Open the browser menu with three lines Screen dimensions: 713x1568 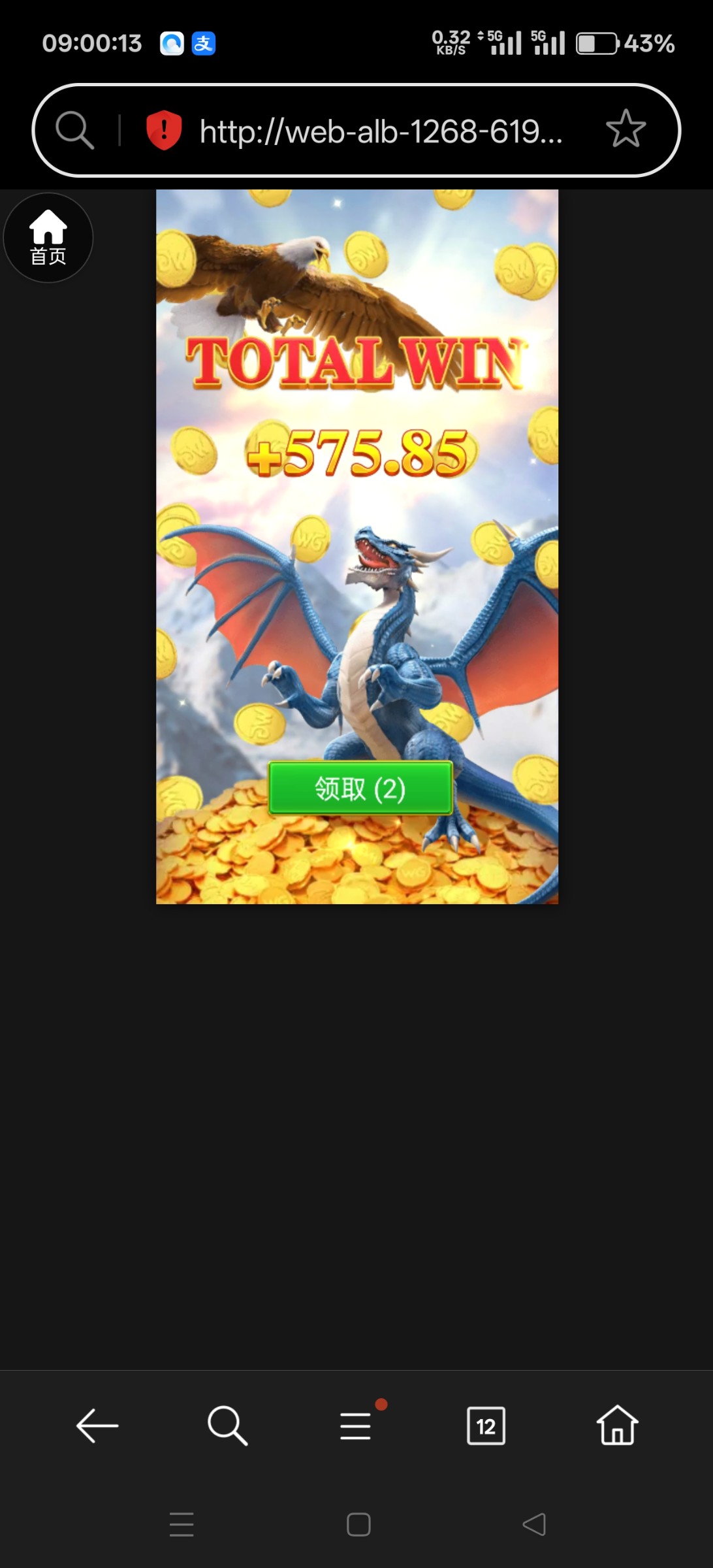(x=356, y=1426)
